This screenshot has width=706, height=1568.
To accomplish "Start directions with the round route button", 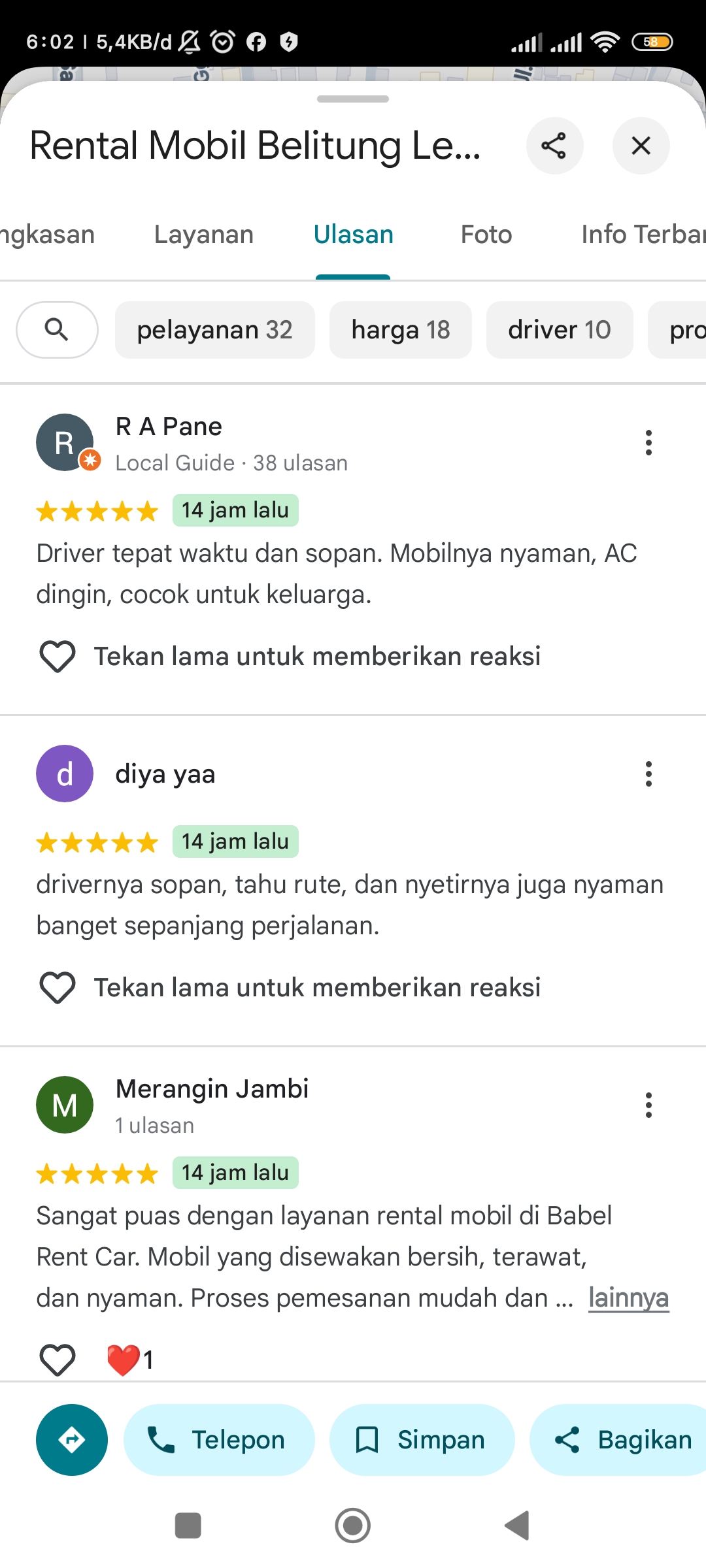I will [x=72, y=1440].
